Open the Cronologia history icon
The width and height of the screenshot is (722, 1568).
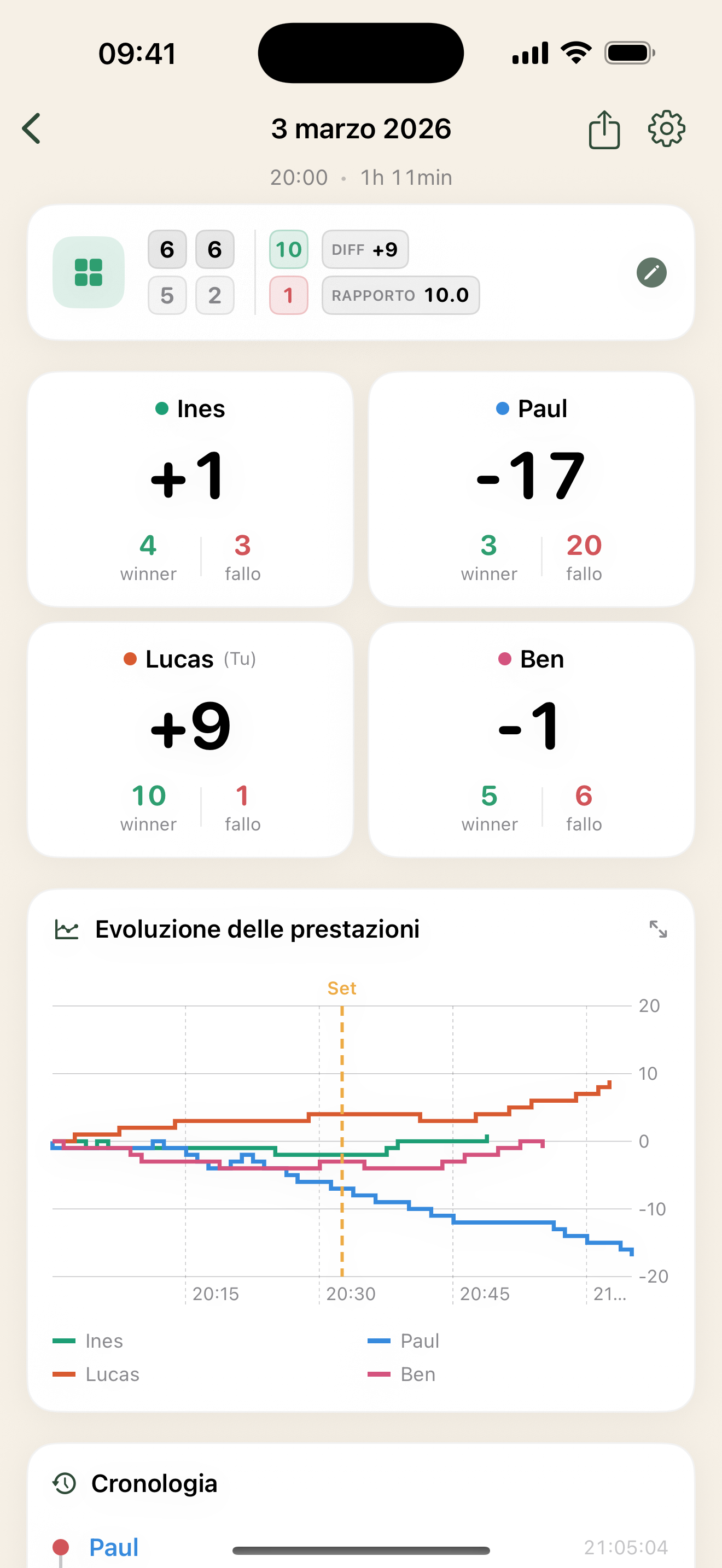[x=65, y=1483]
